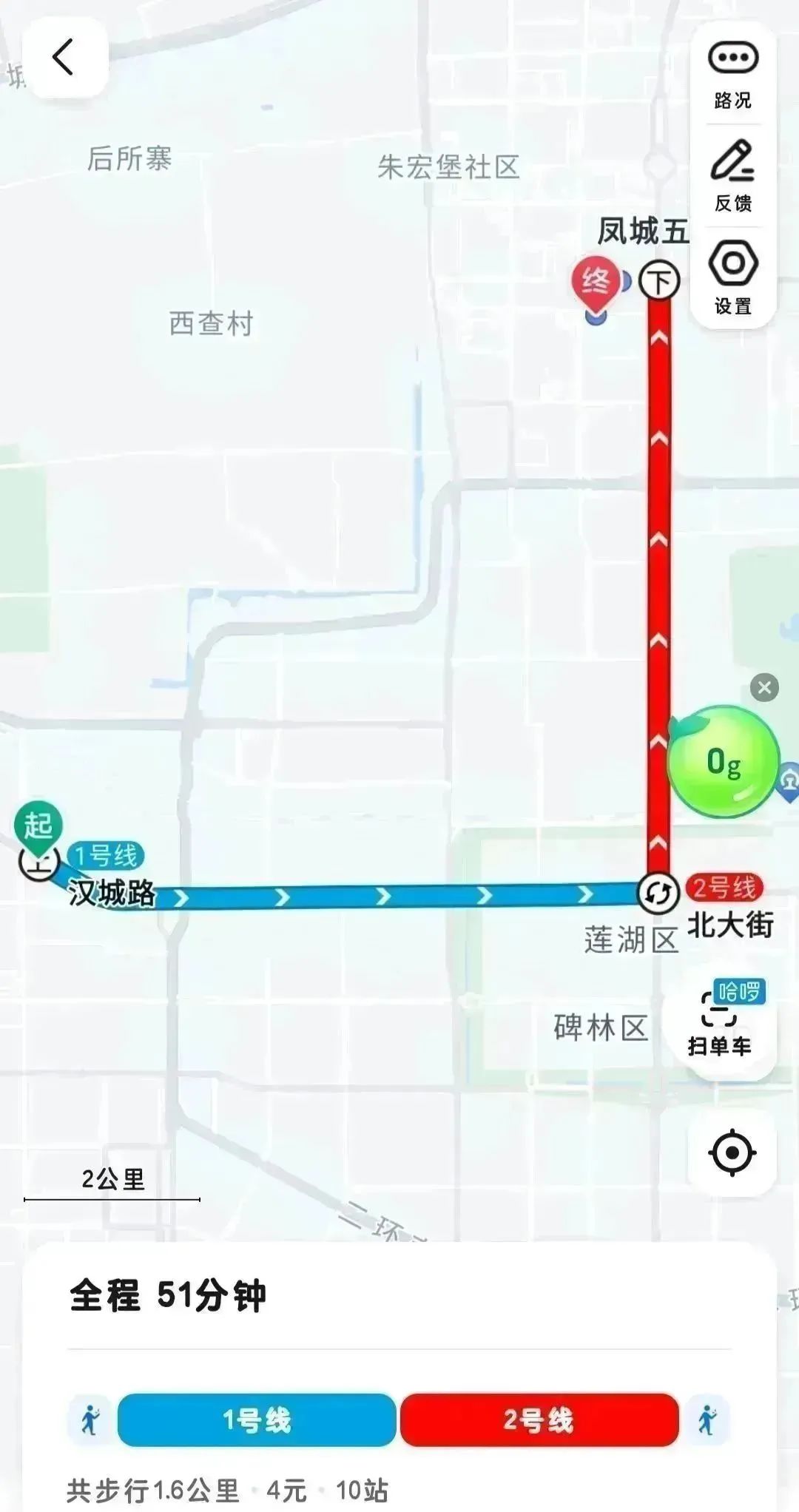799x1512 pixels.
Task: Open 反馈 feedback
Action: coord(732,176)
